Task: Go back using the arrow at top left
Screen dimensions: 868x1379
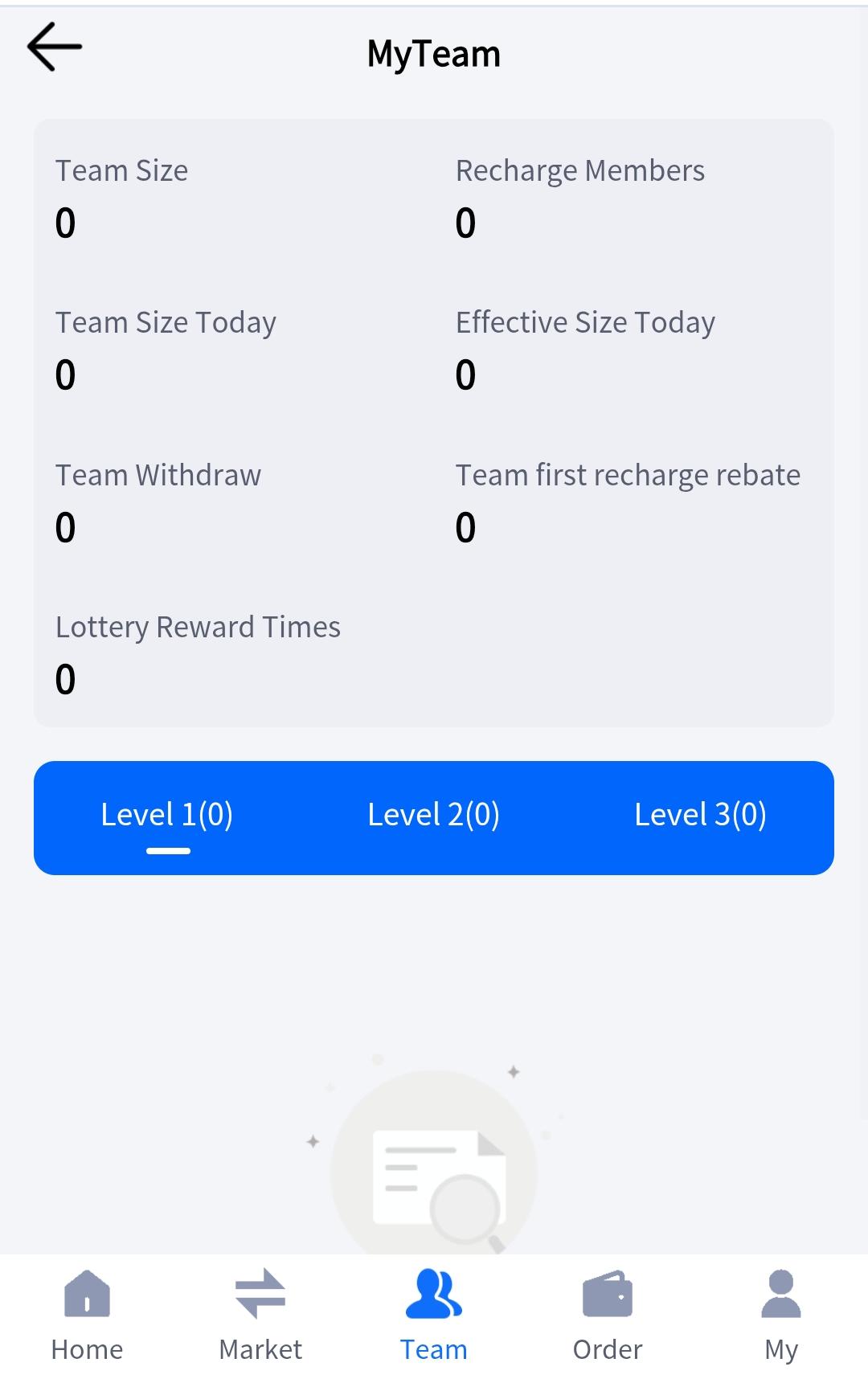Action: pos(54,47)
